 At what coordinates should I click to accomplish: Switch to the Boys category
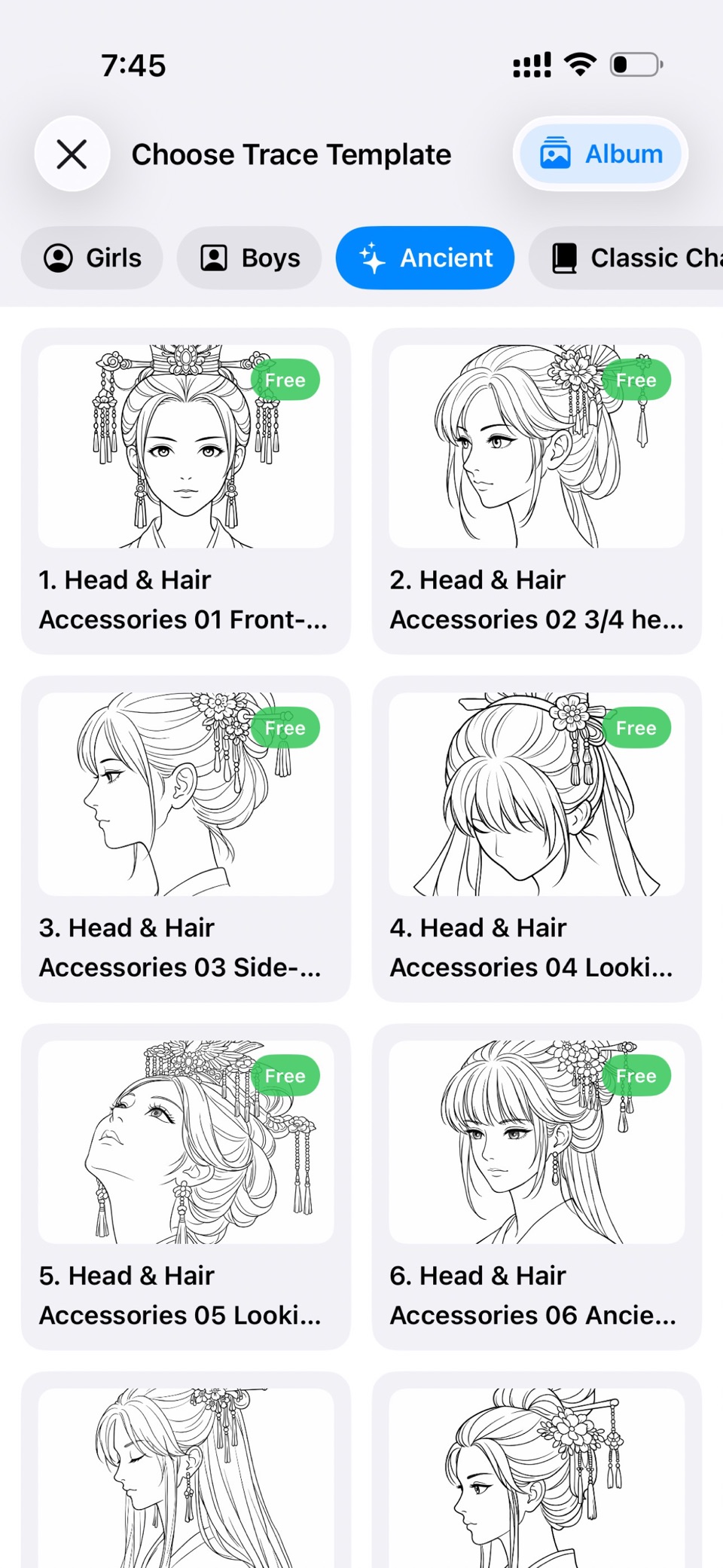coord(249,258)
